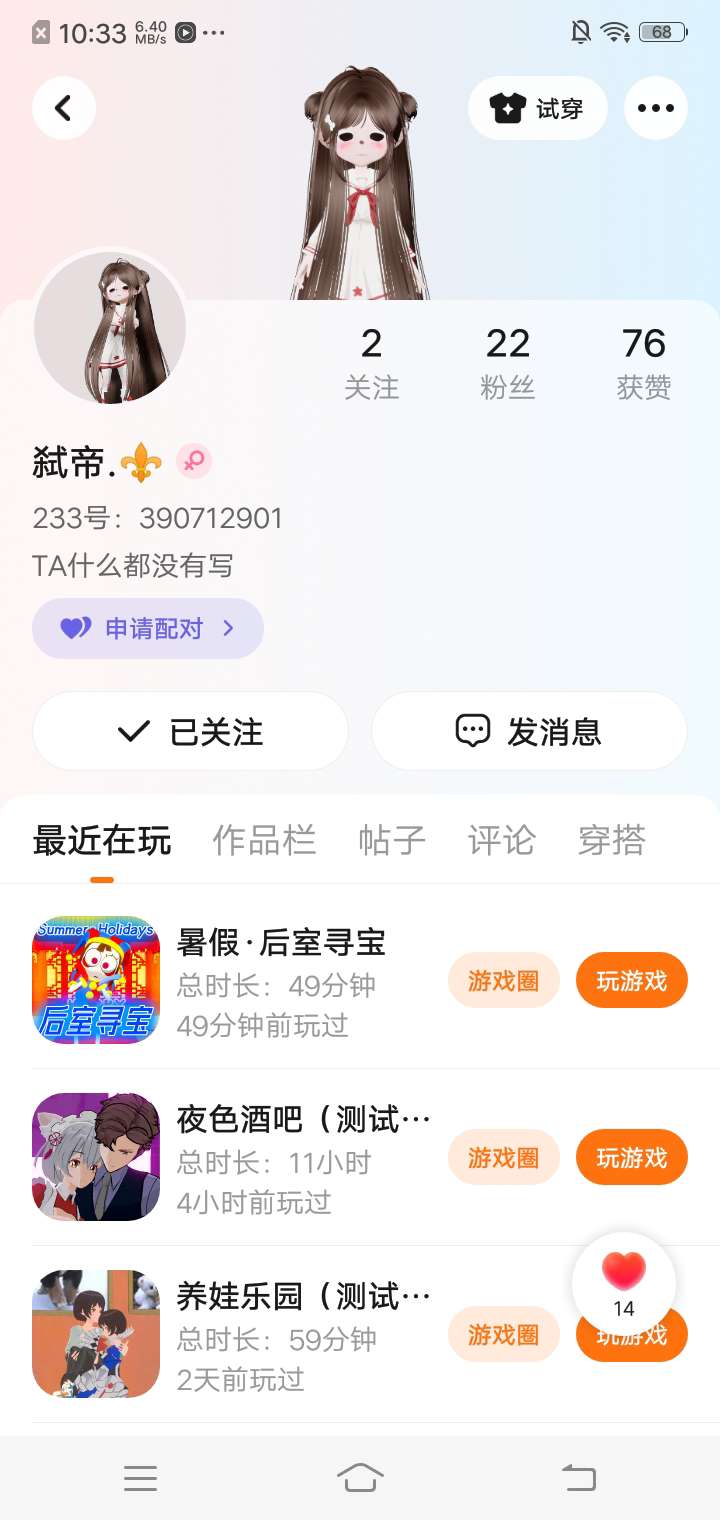The width and height of the screenshot is (720, 1520).
Task: Start 夜色酒吧 with 玩游戏
Action: [x=631, y=1157]
